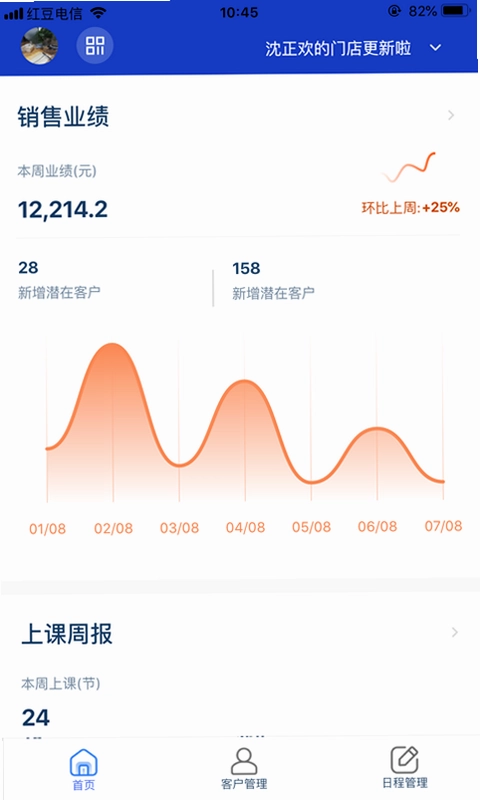Switch to the 客户管理 tab

pyautogui.click(x=244, y=769)
